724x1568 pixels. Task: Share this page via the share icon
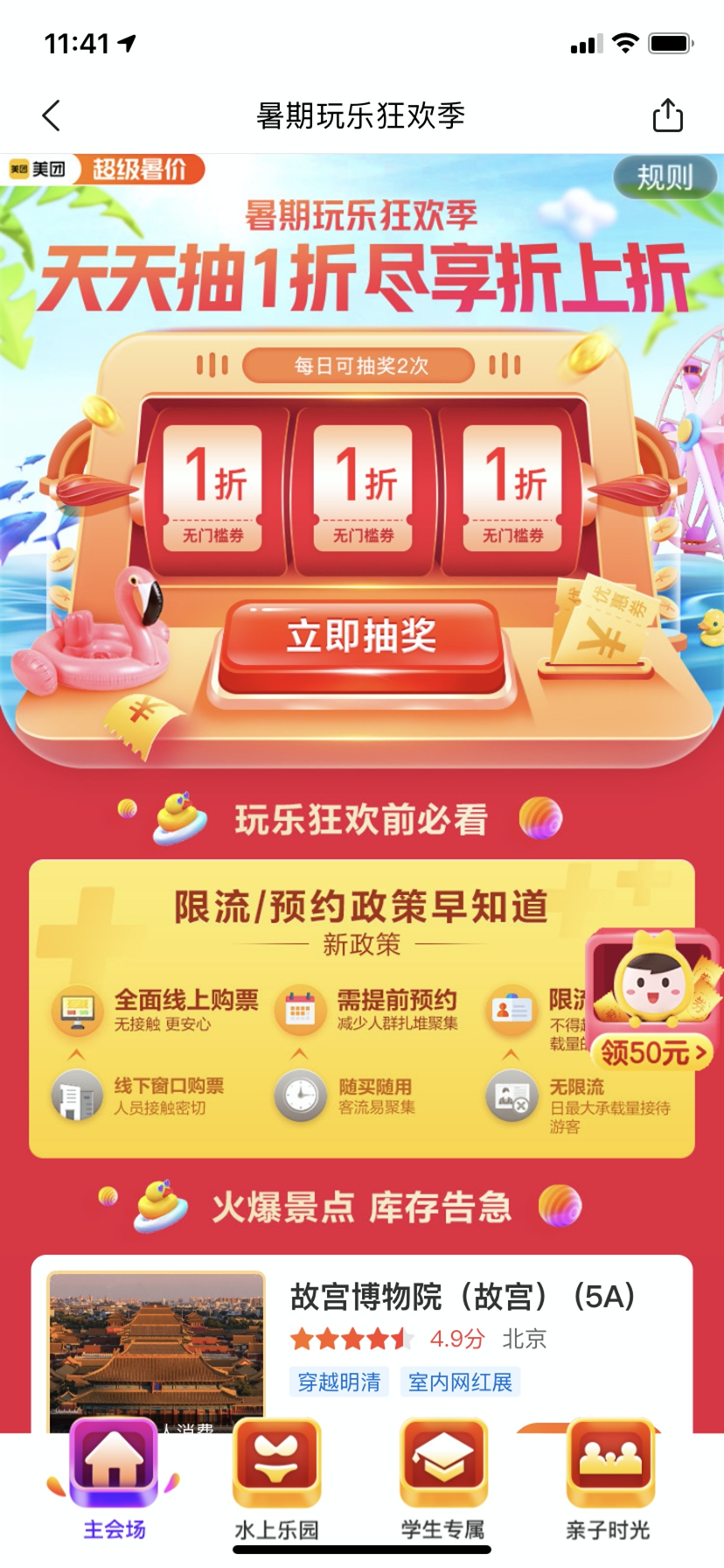[668, 115]
